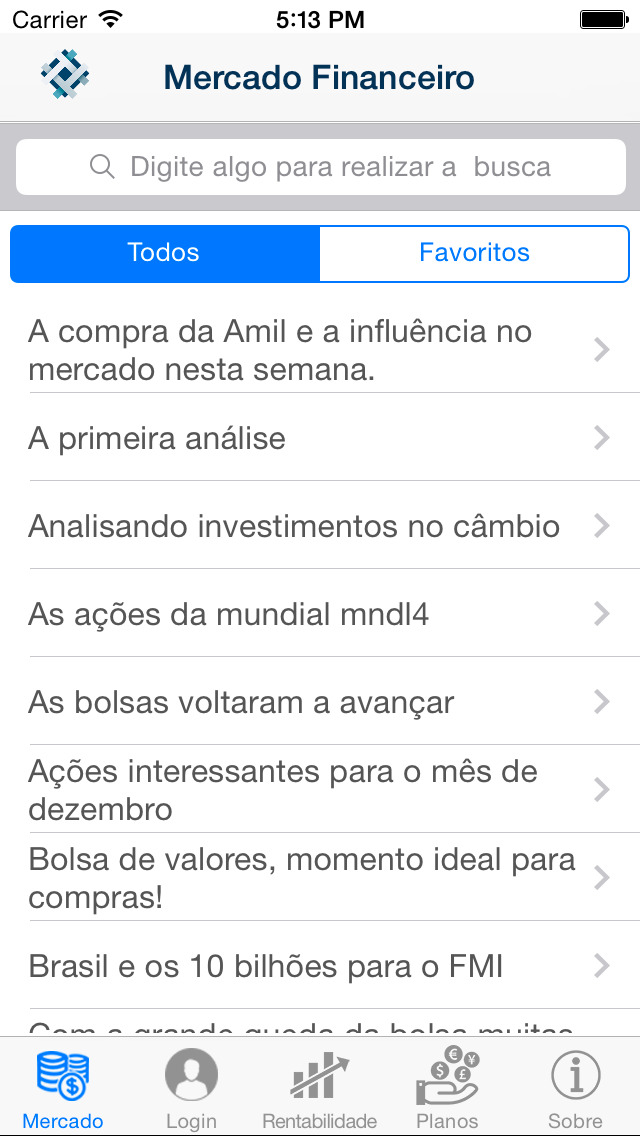Show the Sobre tab

pos(575,1088)
